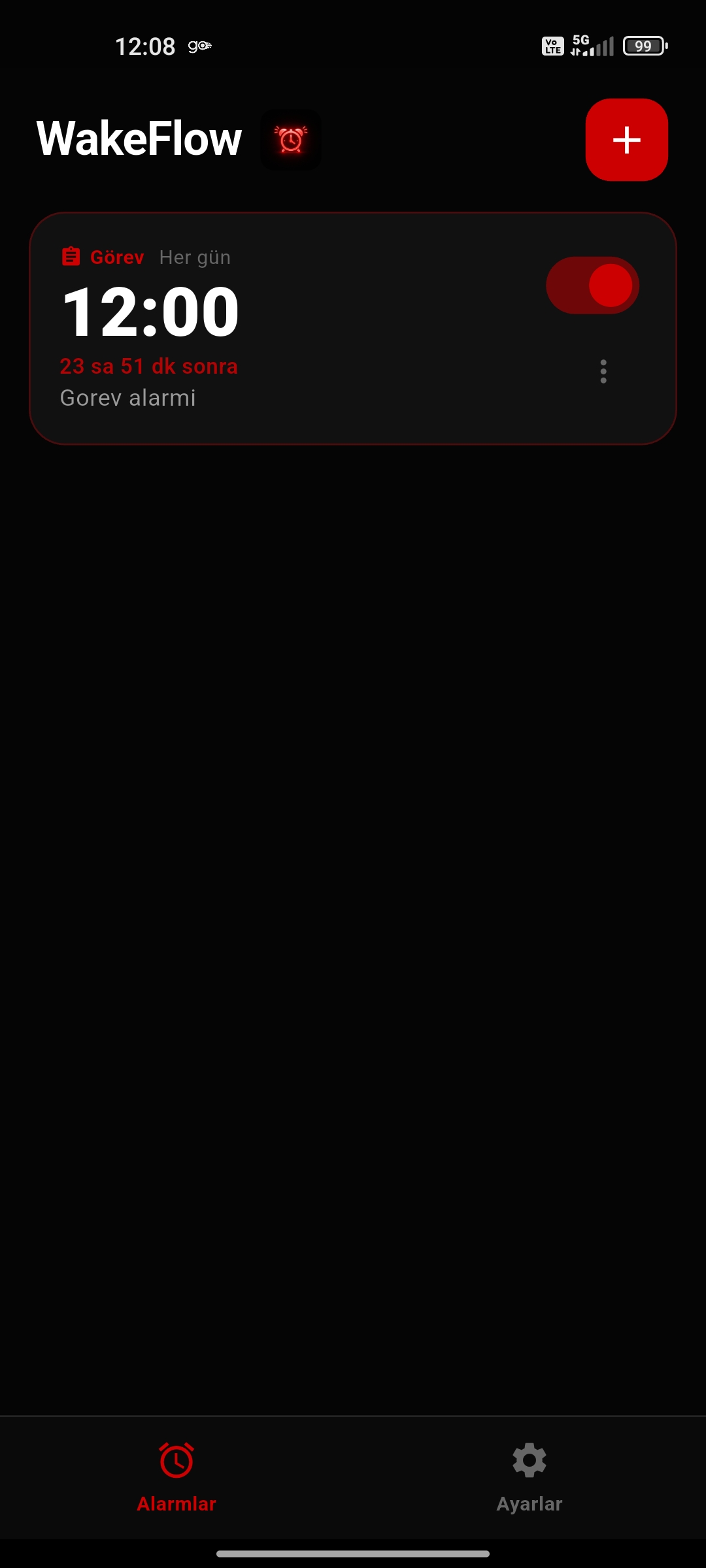
Task: Add a new alarm with plus button
Action: click(x=626, y=140)
